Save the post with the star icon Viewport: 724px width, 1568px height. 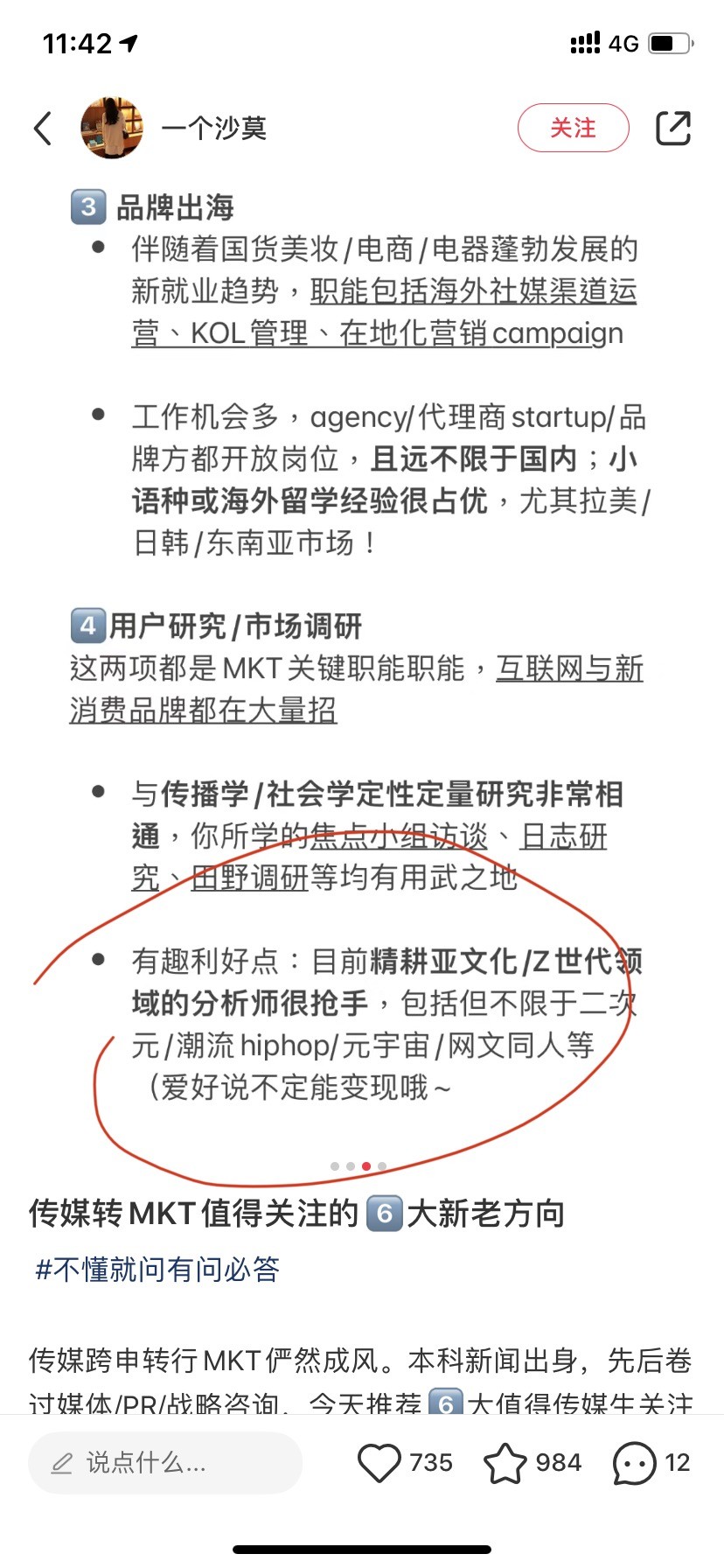pyautogui.click(x=505, y=1462)
